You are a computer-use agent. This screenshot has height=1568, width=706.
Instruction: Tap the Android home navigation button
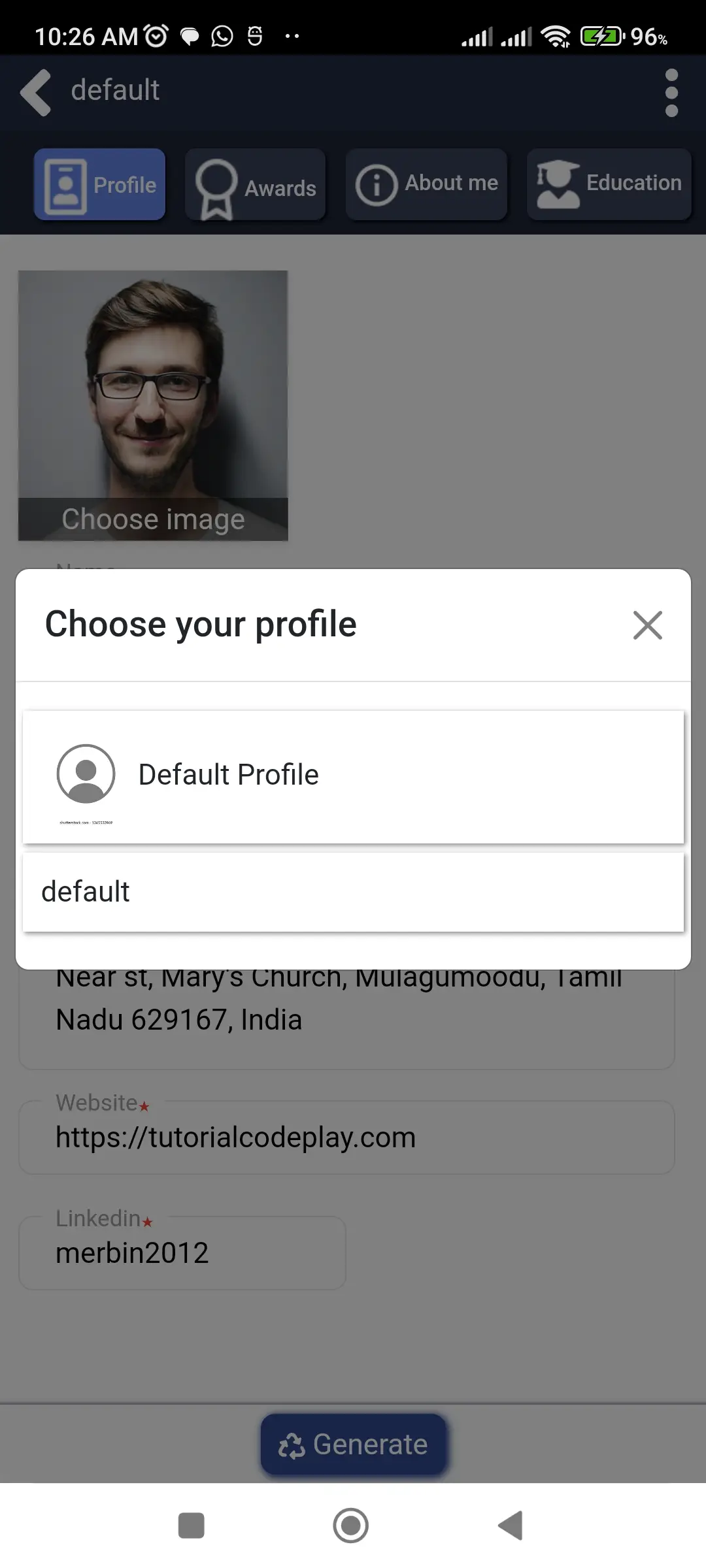(x=351, y=1526)
